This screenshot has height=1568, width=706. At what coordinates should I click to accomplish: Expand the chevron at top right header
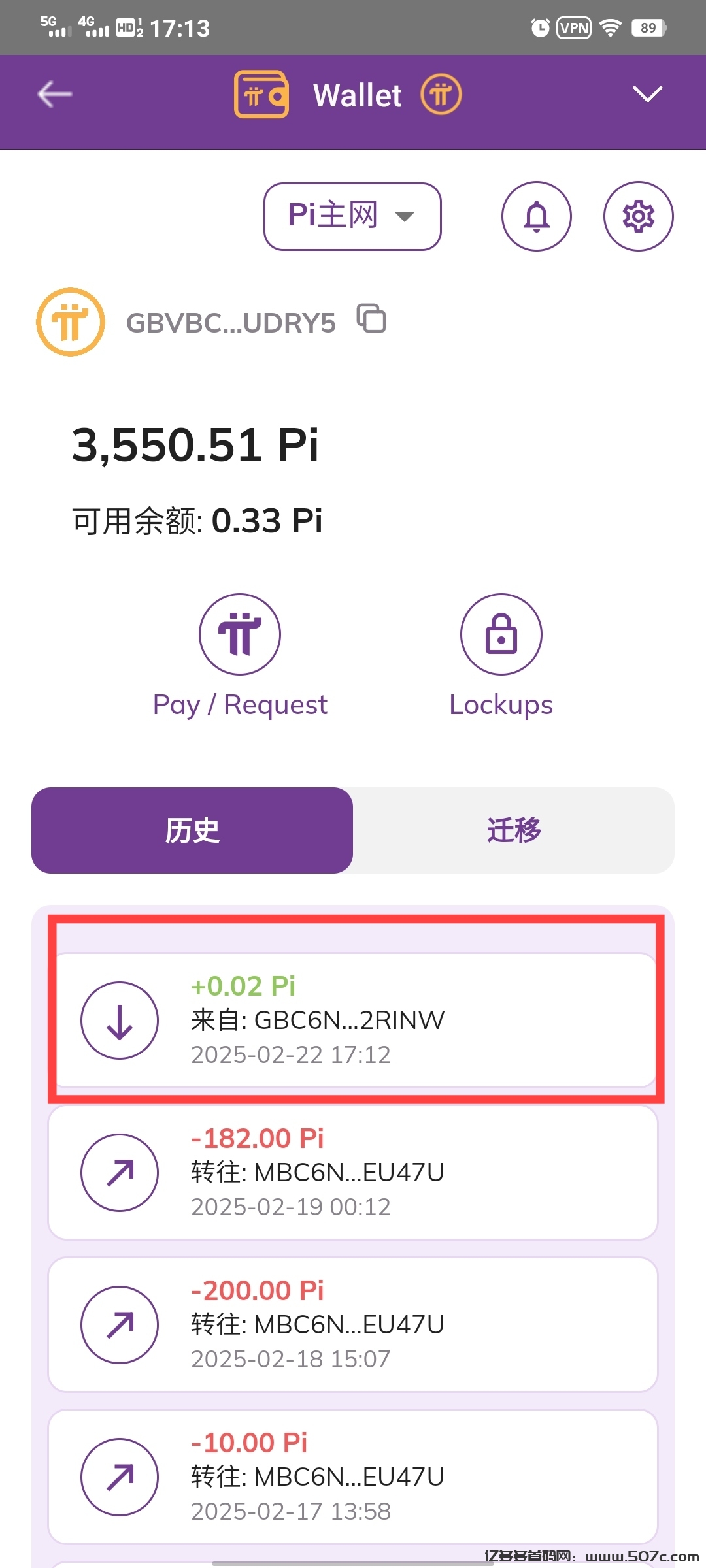[x=648, y=94]
